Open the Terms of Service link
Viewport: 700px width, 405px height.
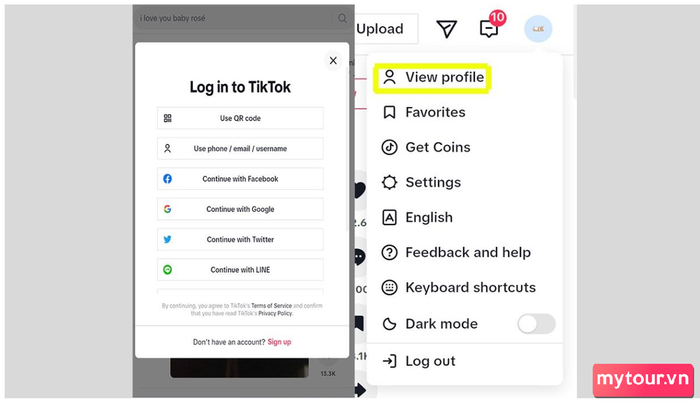[272, 305]
